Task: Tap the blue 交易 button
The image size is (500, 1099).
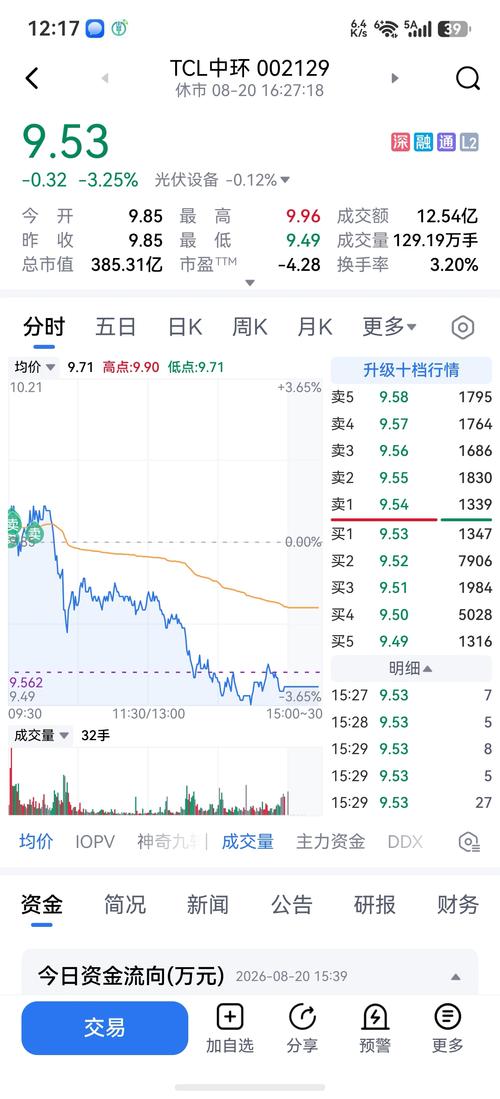Action: coord(105,1028)
